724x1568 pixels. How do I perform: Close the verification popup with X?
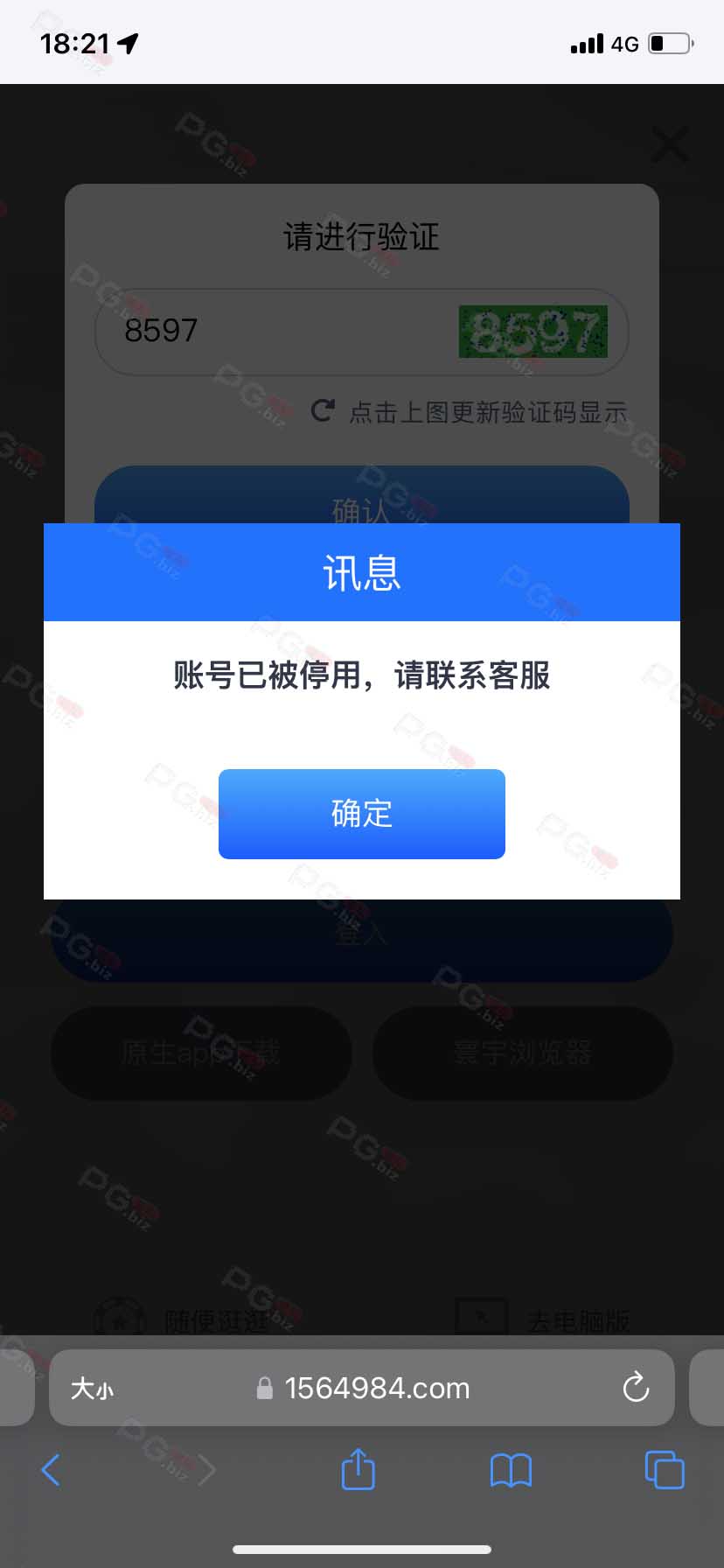pyautogui.click(x=670, y=145)
